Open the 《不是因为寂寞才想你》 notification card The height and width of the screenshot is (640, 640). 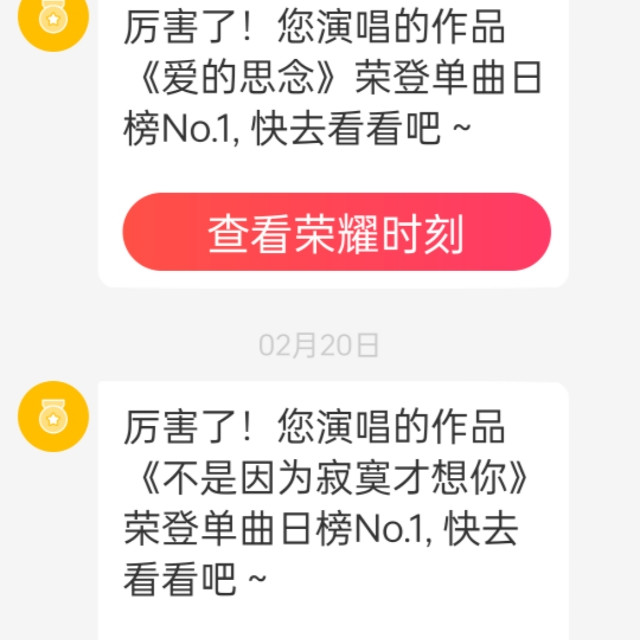click(x=333, y=511)
